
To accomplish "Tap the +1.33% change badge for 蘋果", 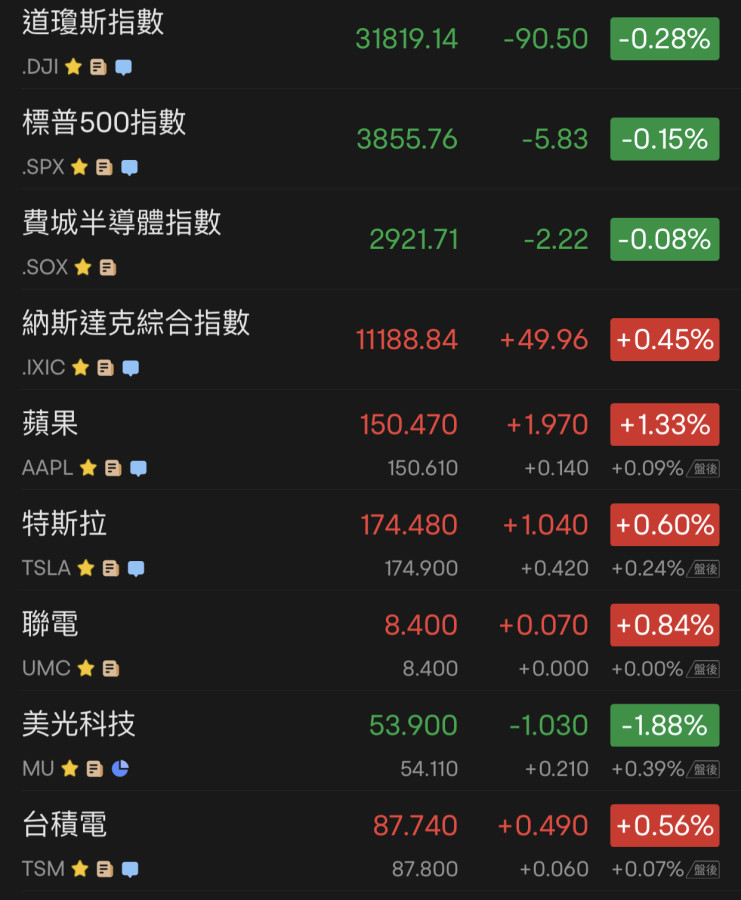I will (x=665, y=425).
